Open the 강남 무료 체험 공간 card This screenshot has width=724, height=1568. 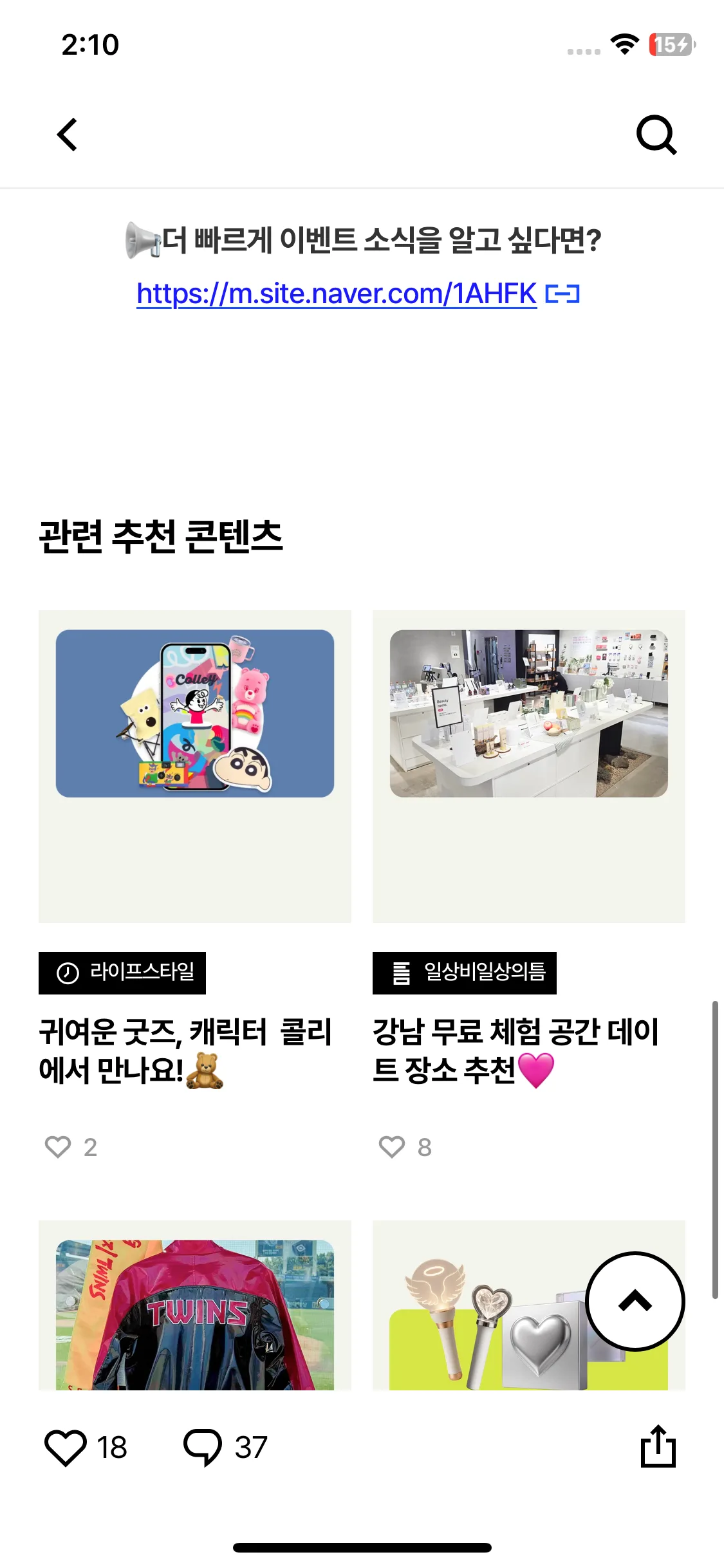(x=528, y=766)
